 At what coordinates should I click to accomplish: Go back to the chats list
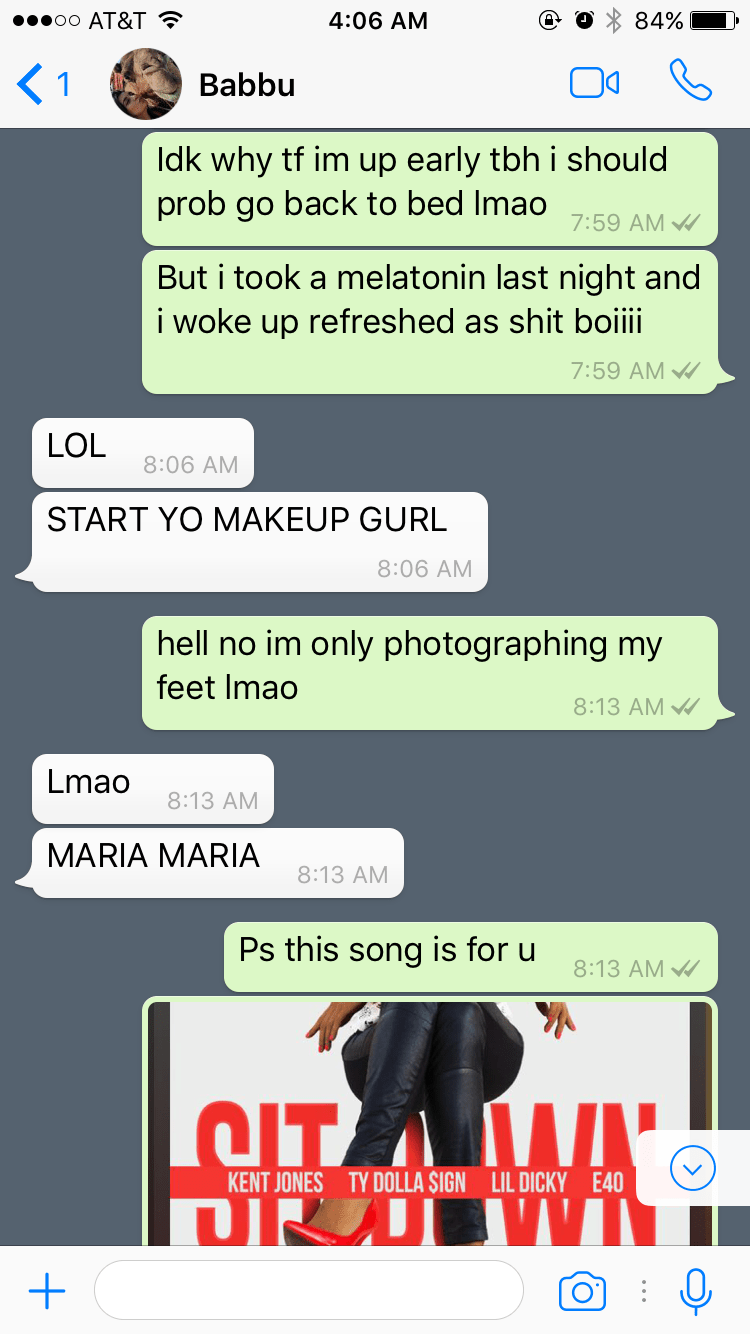pyautogui.click(x=43, y=84)
